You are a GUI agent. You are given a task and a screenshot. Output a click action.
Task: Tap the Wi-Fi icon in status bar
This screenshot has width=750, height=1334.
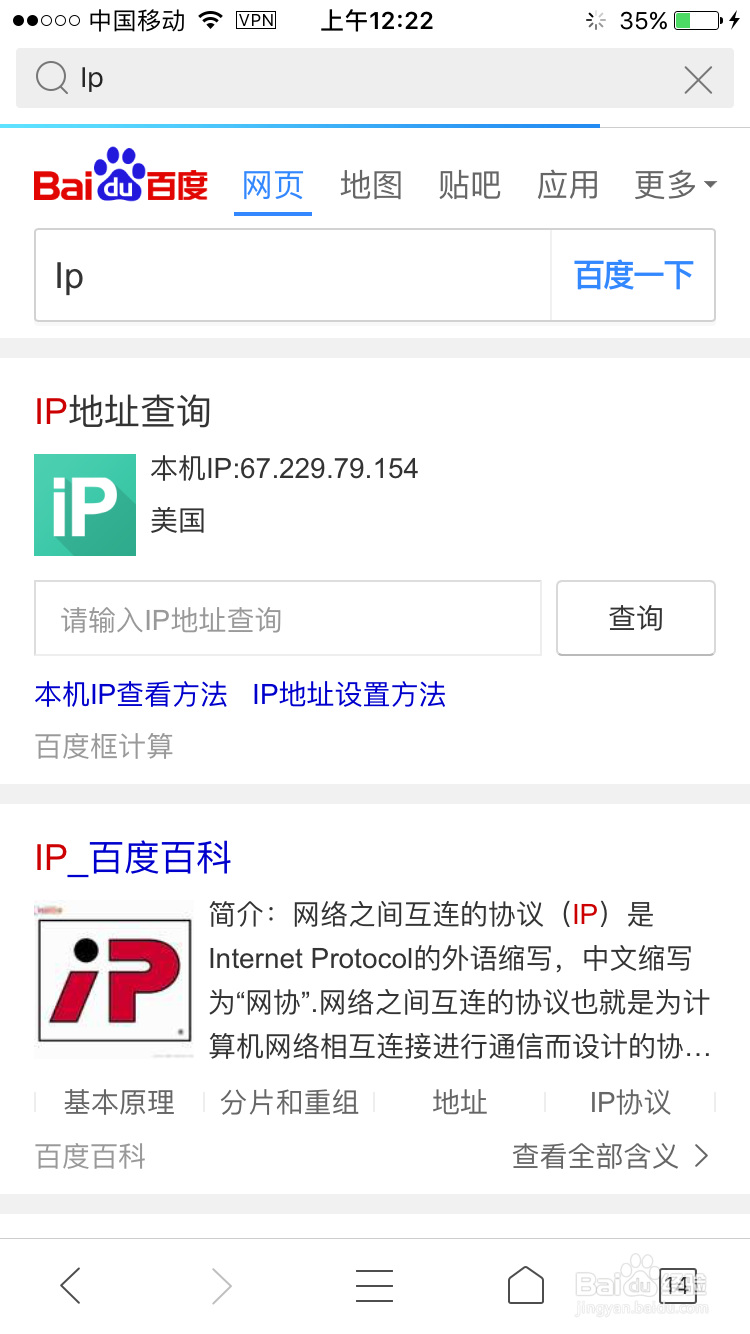(x=208, y=18)
